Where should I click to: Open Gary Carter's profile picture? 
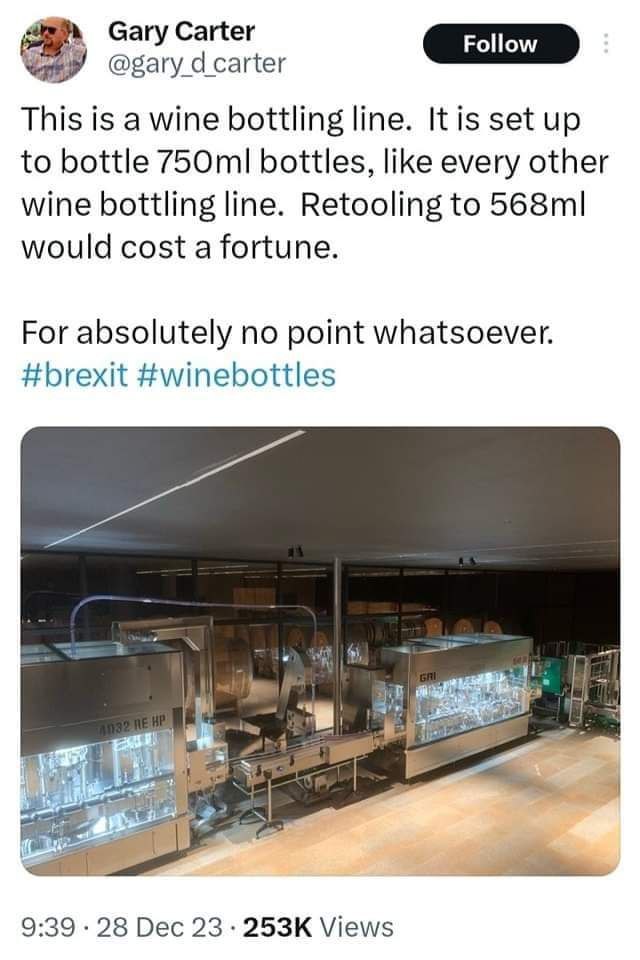click(54, 49)
